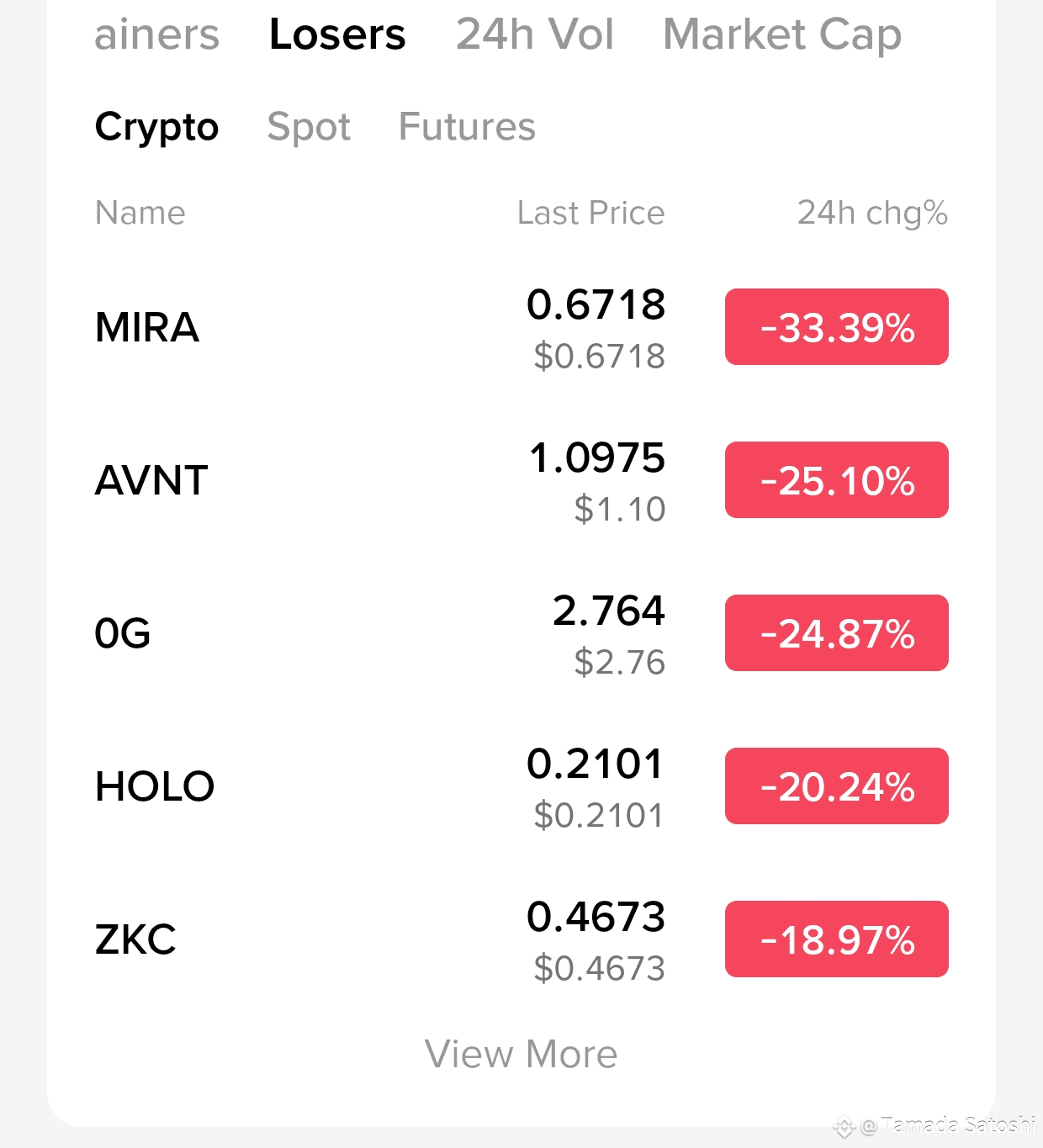Select the Crypto sub-tab
This screenshot has width=1043, height=1148.
click(156, 127)
